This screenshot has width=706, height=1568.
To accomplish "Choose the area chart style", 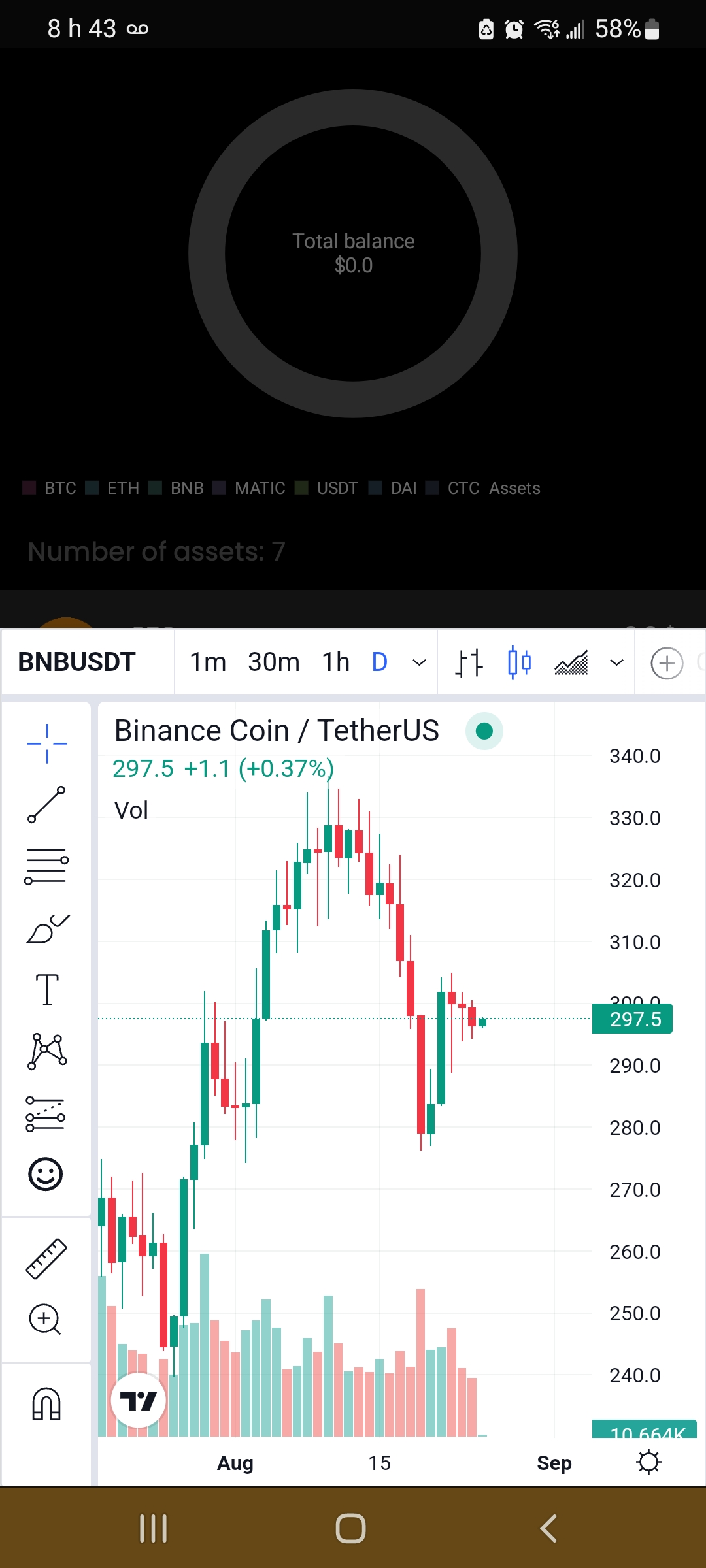I will coord(571,662).
